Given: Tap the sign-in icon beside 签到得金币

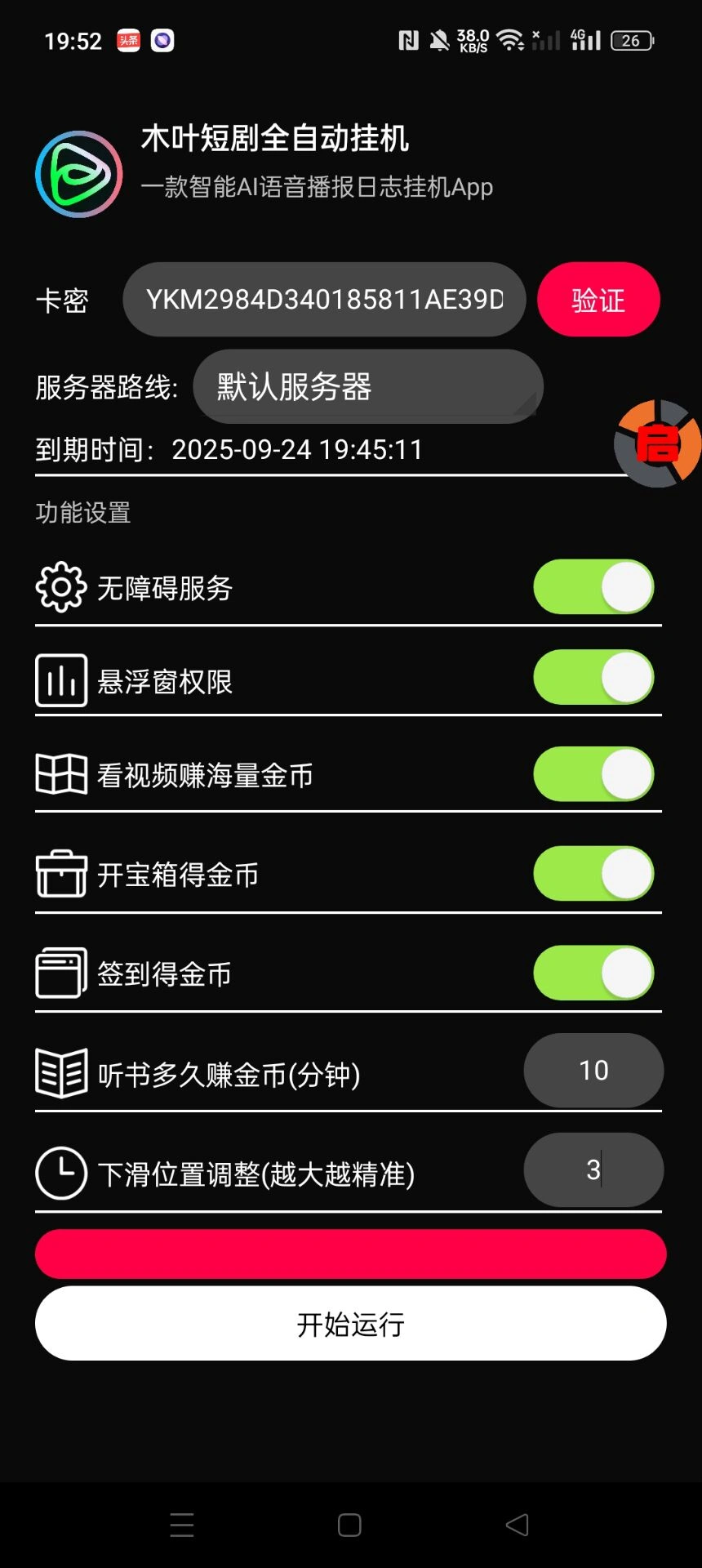Looking at the screenshot, I should tap(60, 973).
